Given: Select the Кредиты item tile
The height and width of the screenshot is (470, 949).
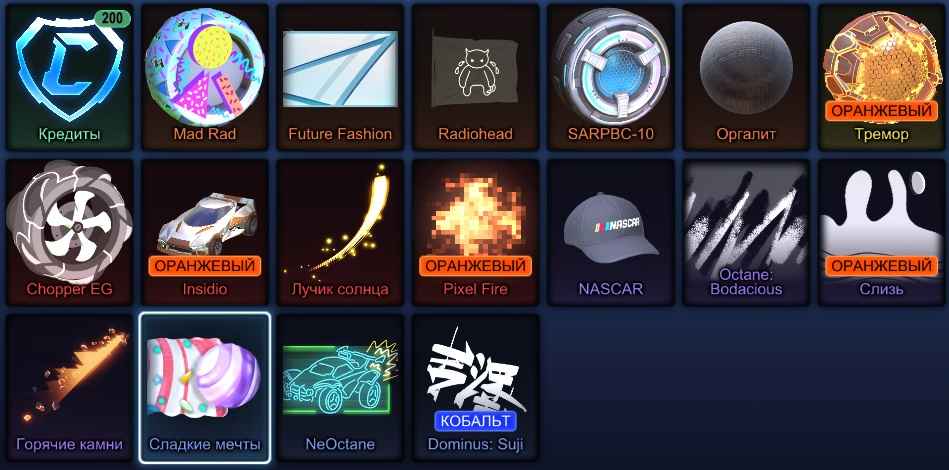Looking at the screenshot, I should pos(70,76).
